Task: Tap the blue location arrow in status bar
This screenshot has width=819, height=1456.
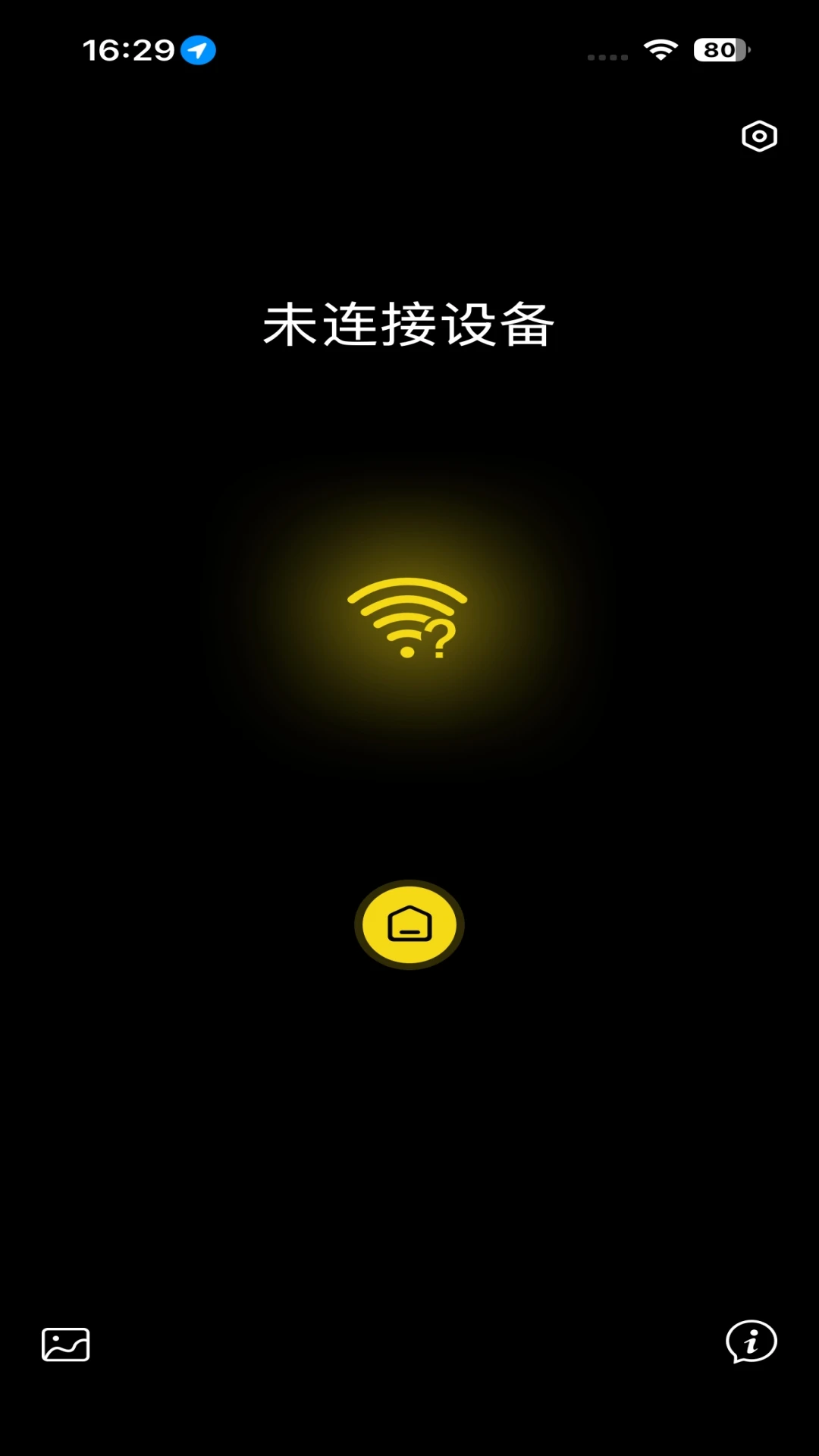Action: pyautogui.click(x=198, y=52)
